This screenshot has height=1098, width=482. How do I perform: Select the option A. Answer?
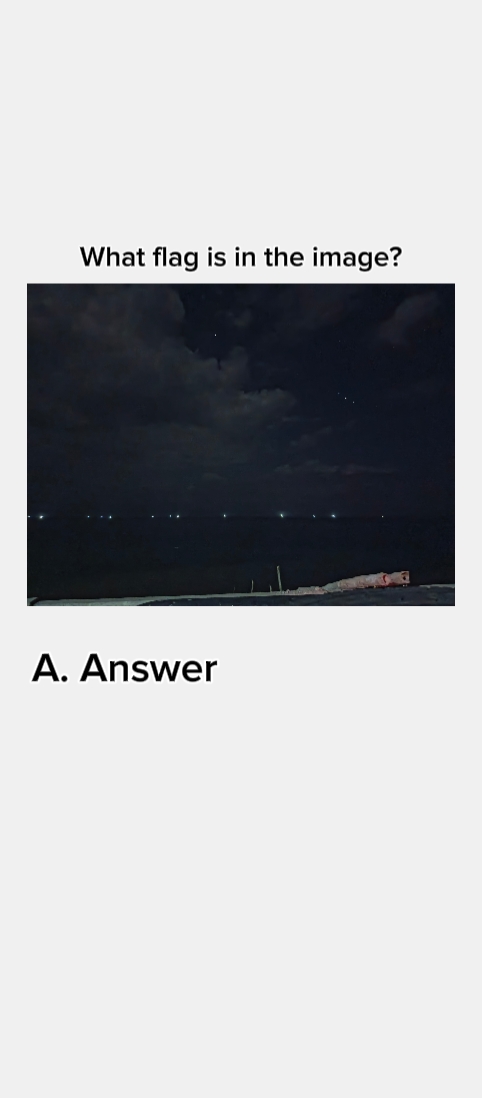tap(125, 668)
